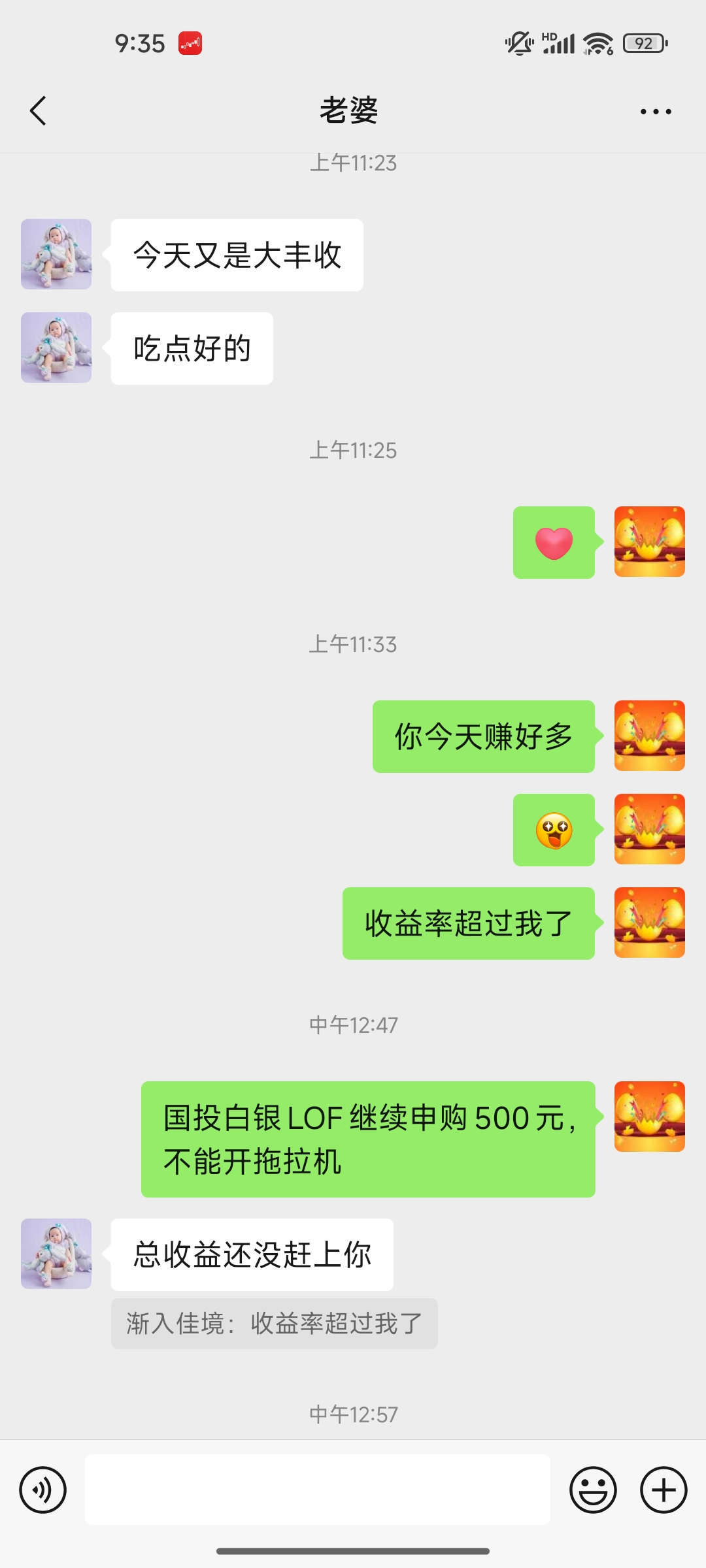The width and height of the screenshot is (706, 1568).
Task: Open the chat info overflow menu
Action: (655, 112)
